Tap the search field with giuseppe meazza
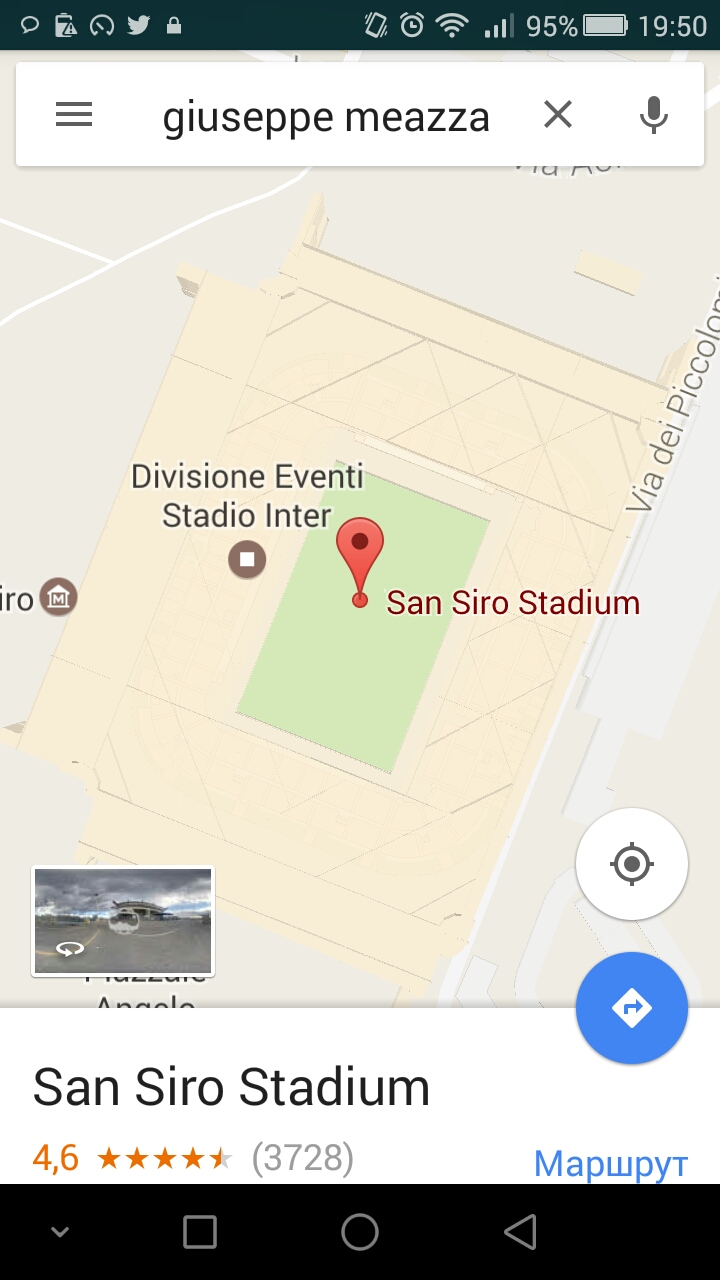Viewport: 720px width, 1280px height. click(x=326, y=117)
